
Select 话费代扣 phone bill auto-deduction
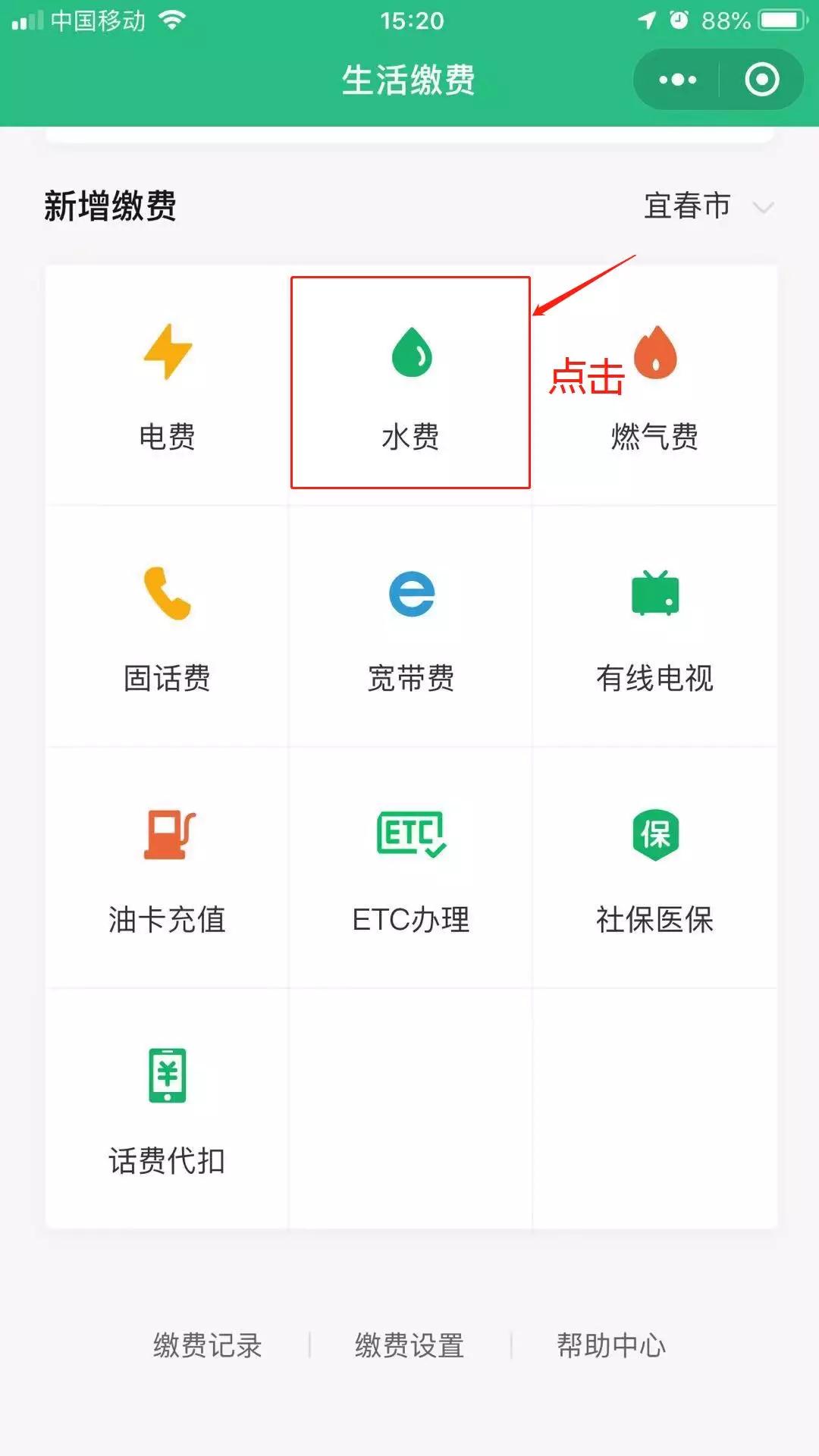pyautogui.click(x=167, y=1110)
